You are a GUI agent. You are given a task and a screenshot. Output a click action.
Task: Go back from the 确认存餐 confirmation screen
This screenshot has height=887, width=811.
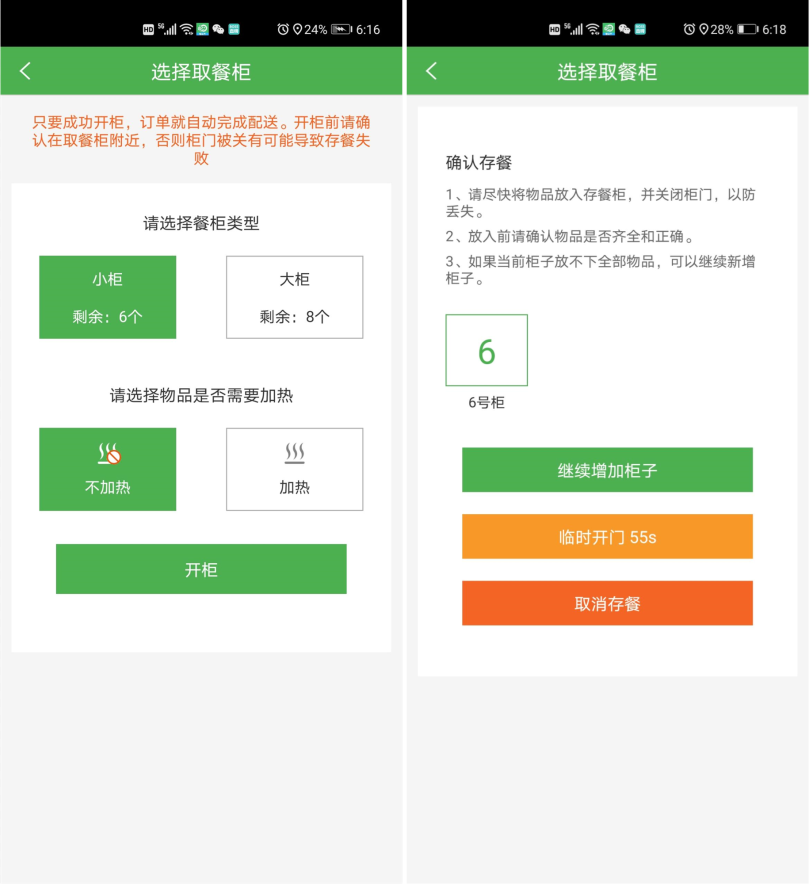(x=431, y=71)
